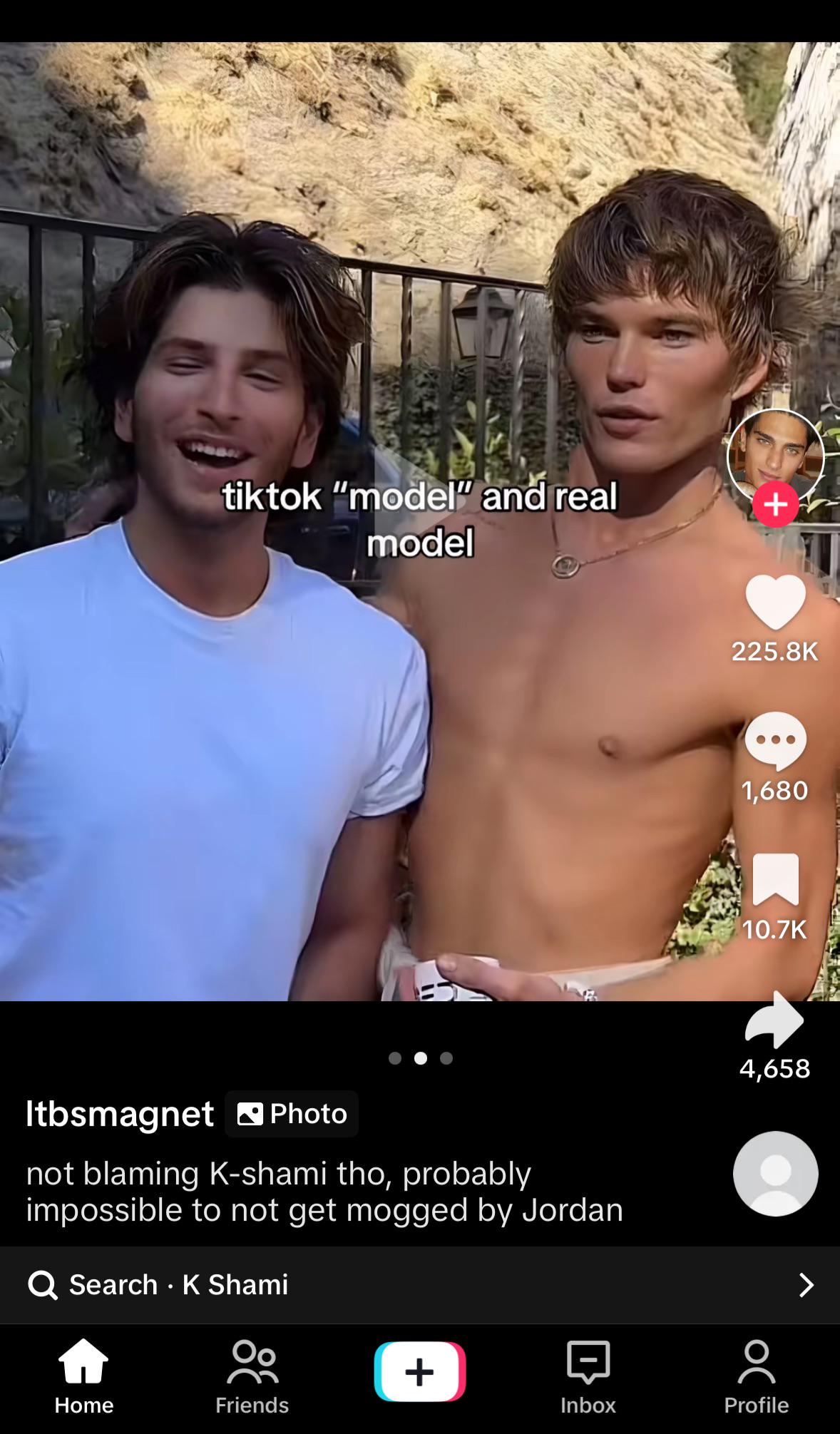This screenshot has width=840, height=1434.
Task: Bookmark this photo post
Action: click(775, 879)
